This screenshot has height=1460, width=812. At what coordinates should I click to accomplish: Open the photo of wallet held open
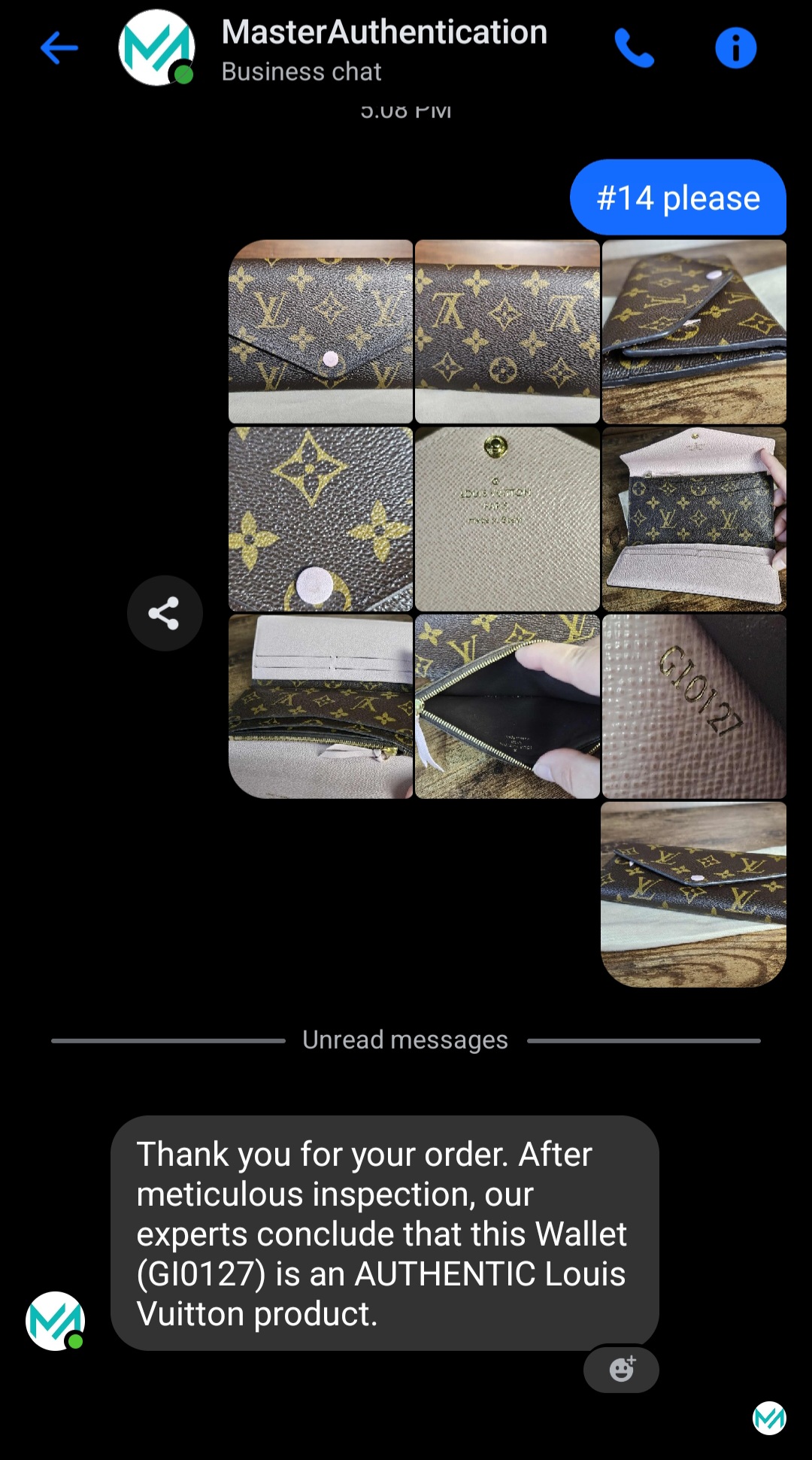[x=693, y=519]
